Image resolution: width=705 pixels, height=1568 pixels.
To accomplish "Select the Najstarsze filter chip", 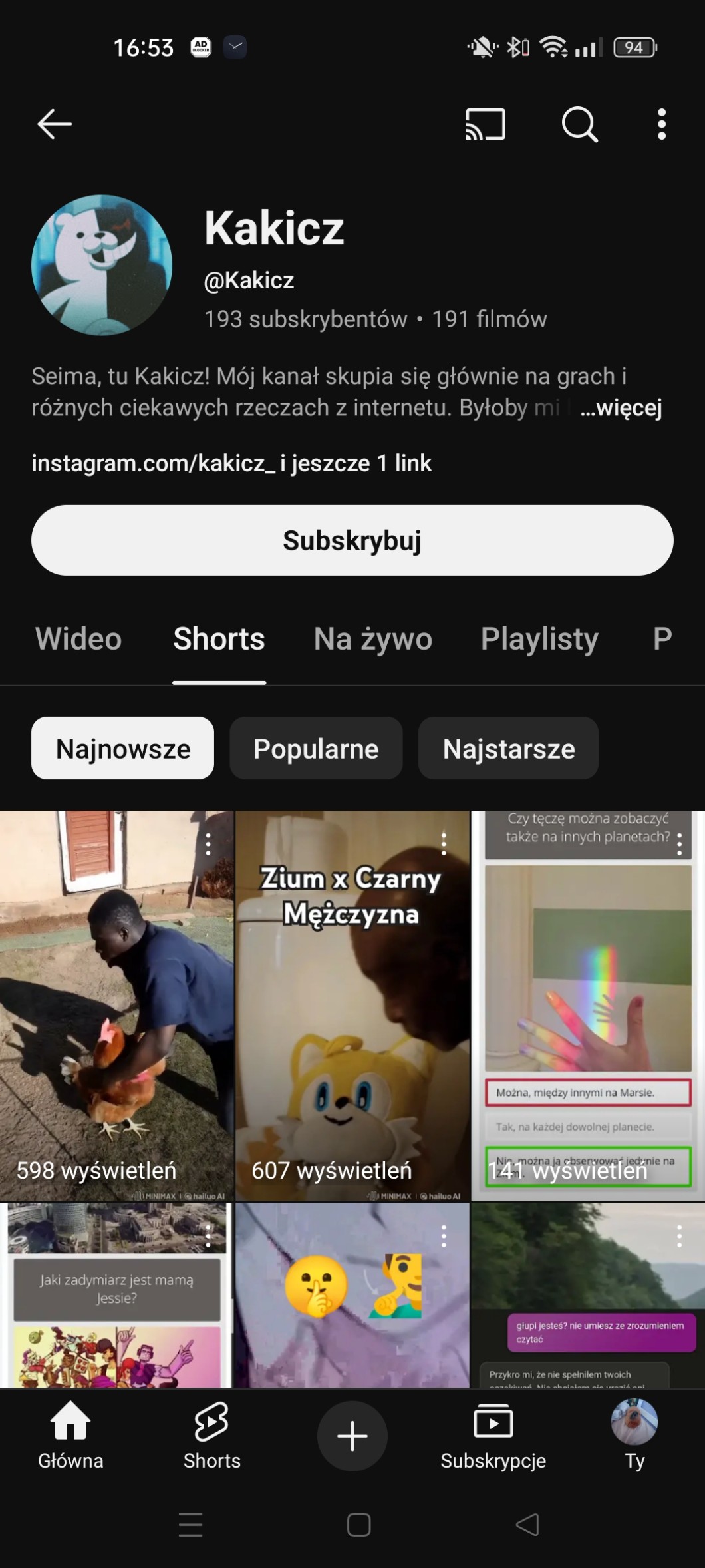I will (509, 749).
